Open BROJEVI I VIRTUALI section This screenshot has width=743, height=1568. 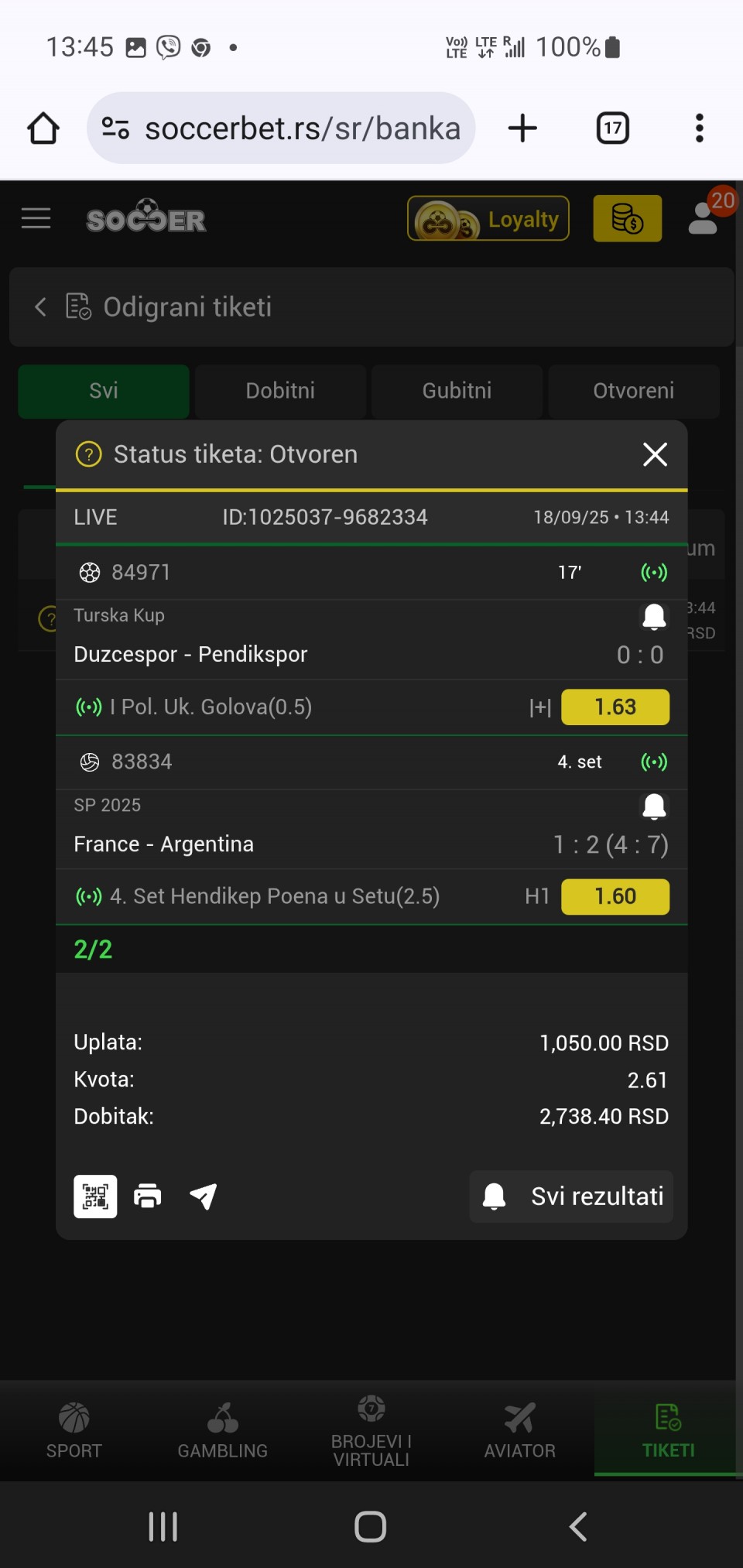pyautogui.click(x=371, y=1431)
